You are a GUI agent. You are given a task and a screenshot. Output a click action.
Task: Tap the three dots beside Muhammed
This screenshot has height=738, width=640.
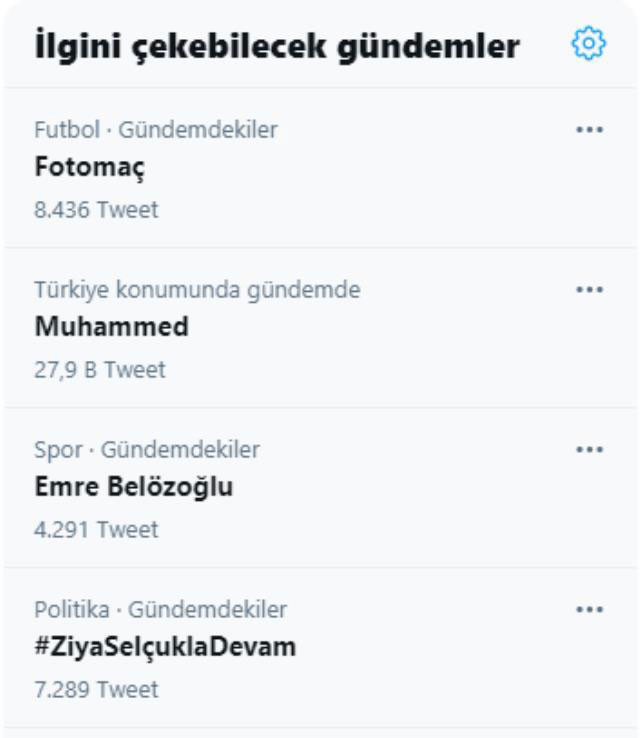point(590,290)
